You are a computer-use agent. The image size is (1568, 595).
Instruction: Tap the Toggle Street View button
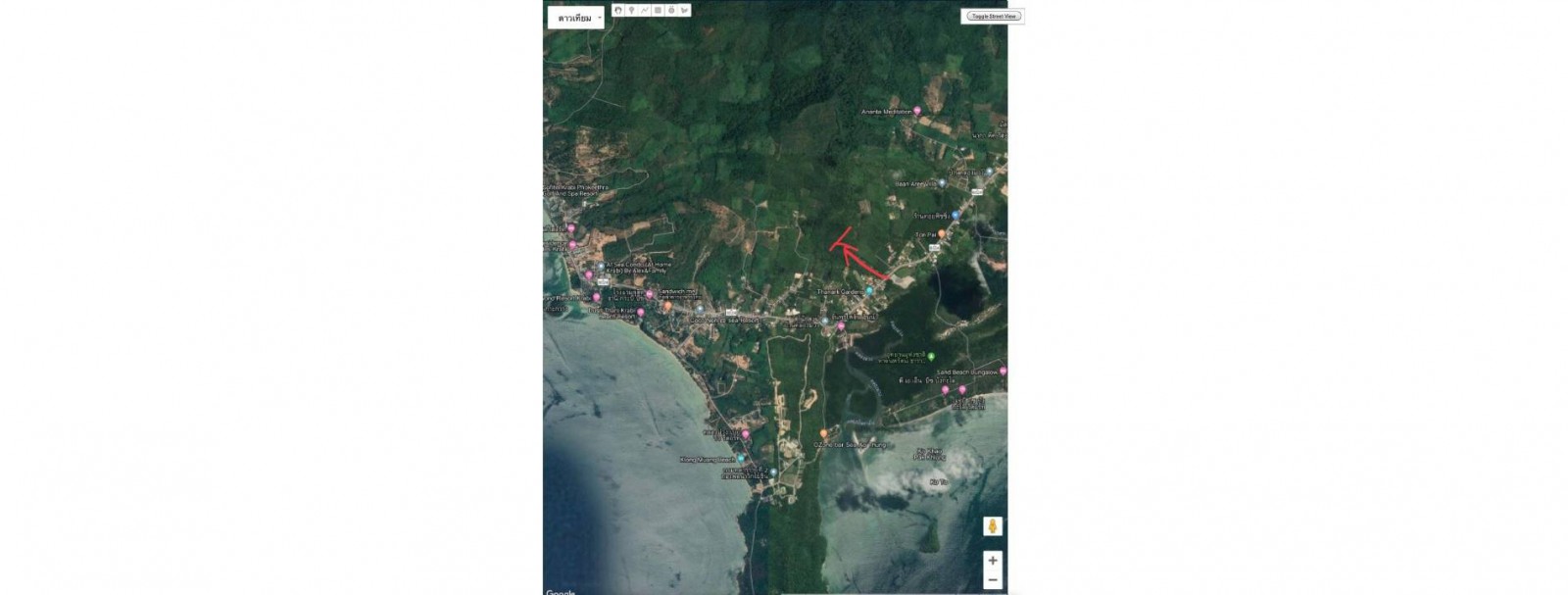pyautogui.click(x=994, y=17)
